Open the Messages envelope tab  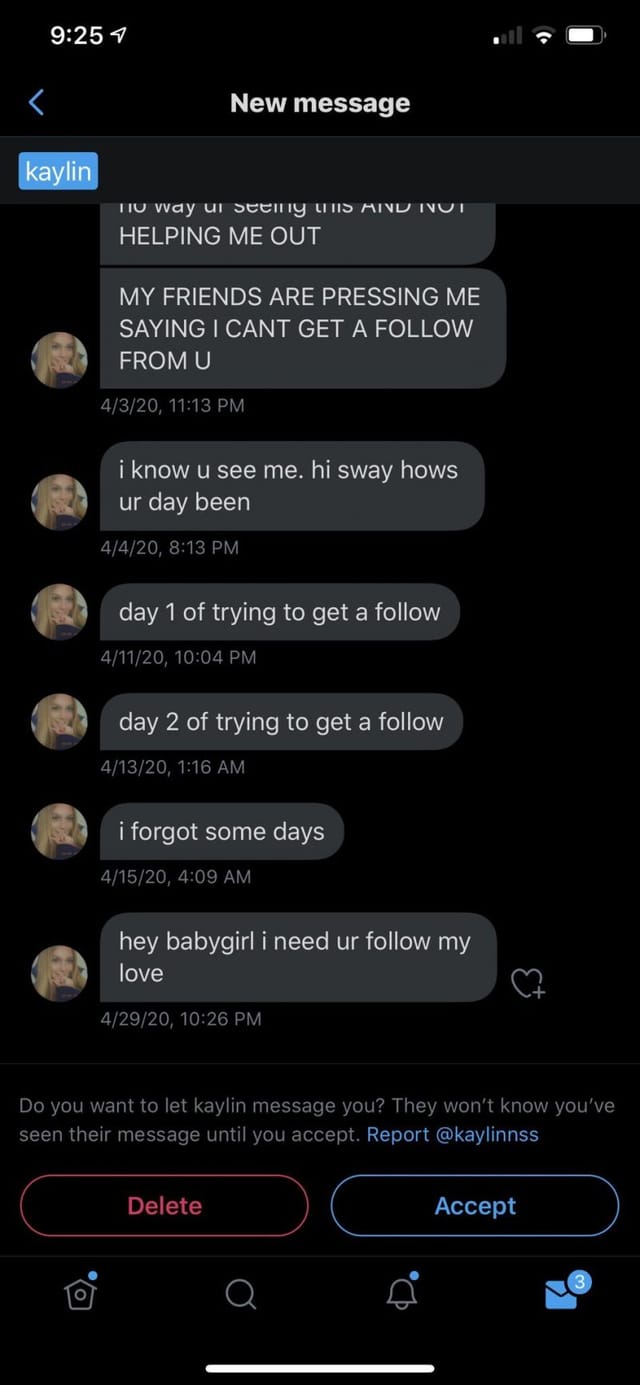pos(562,1294)
